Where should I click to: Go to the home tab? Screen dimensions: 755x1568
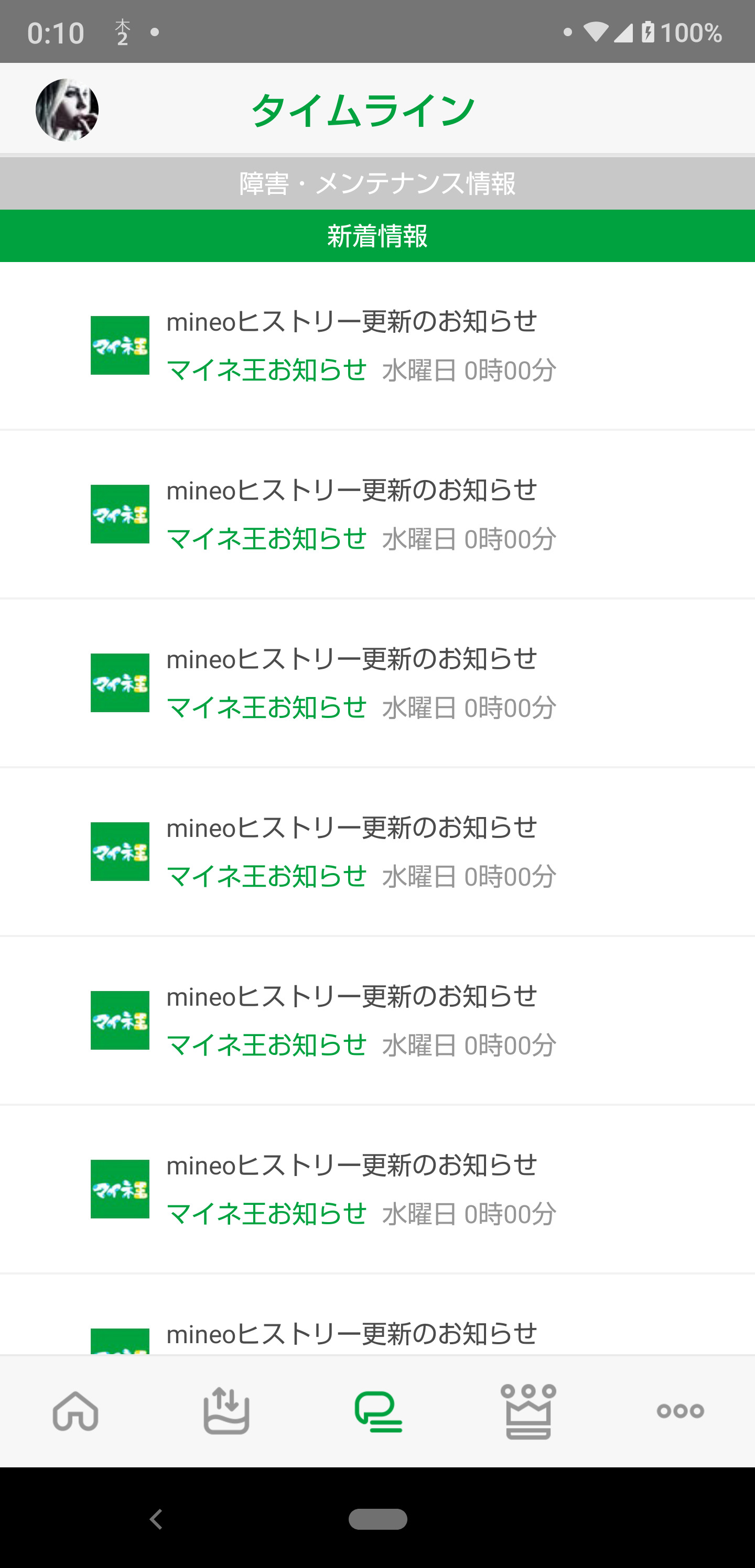click(75, 1411)
